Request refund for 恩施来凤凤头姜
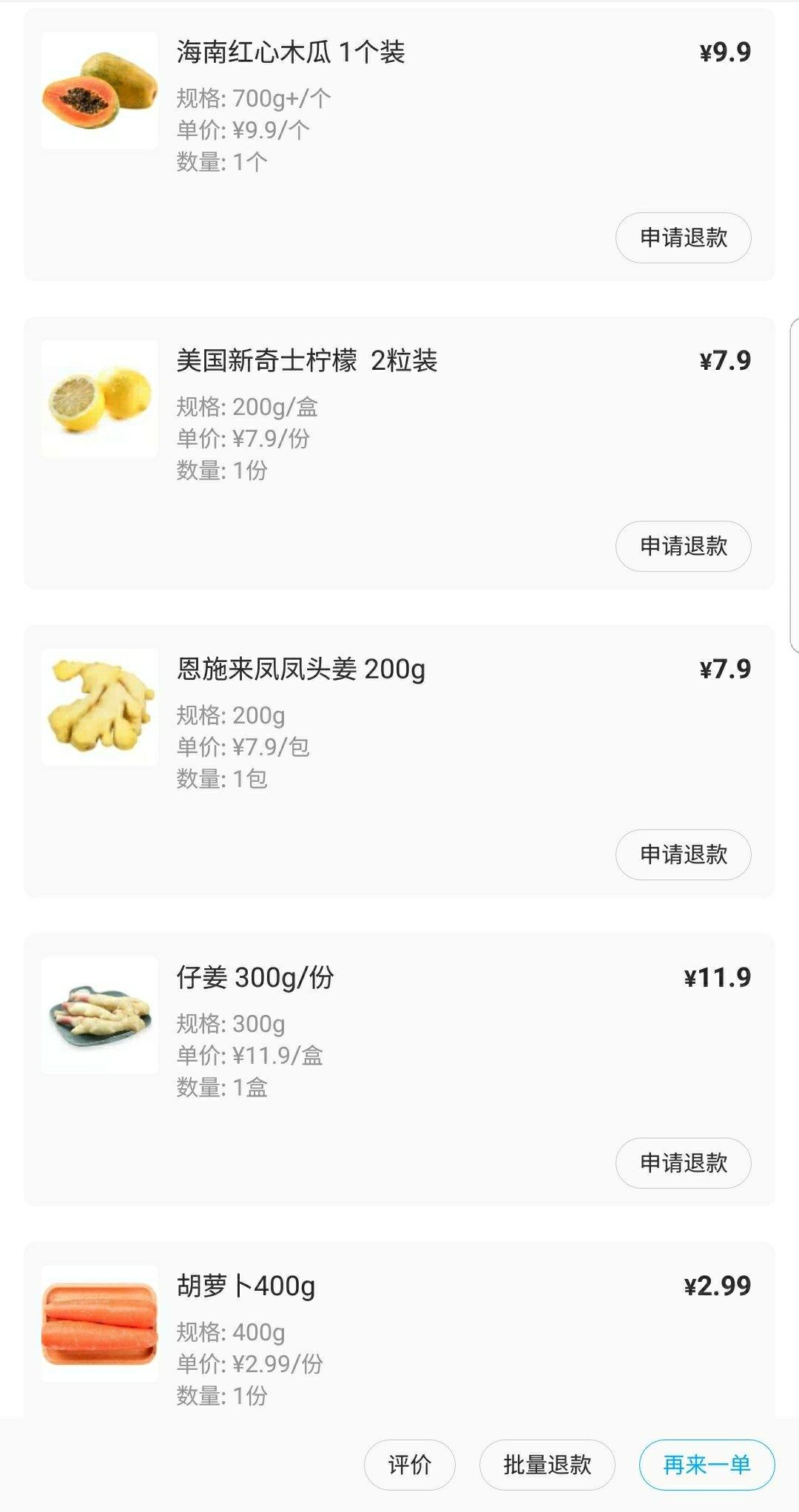 (683, 855)
